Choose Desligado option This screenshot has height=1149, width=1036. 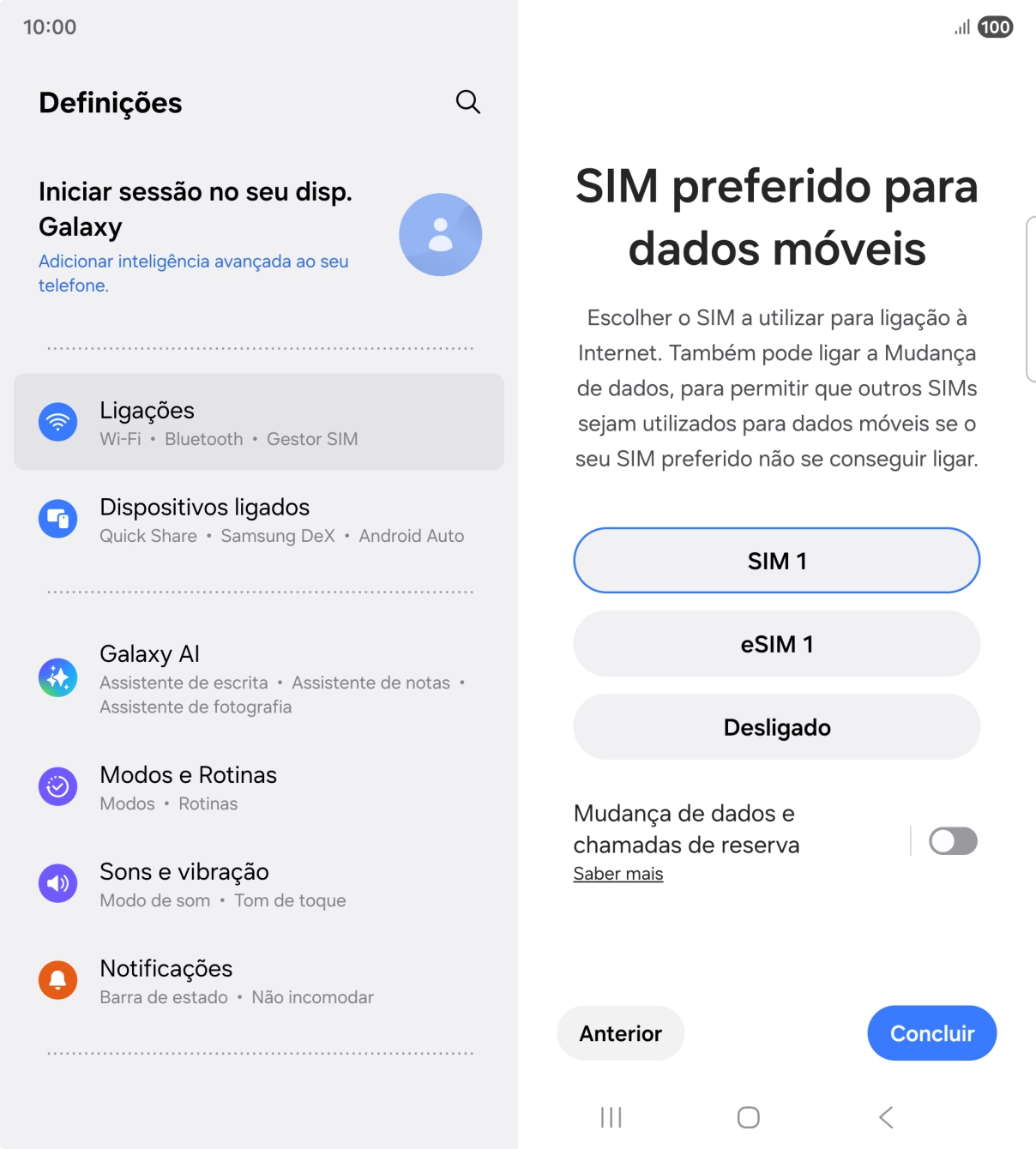click(x=776, y=726)
